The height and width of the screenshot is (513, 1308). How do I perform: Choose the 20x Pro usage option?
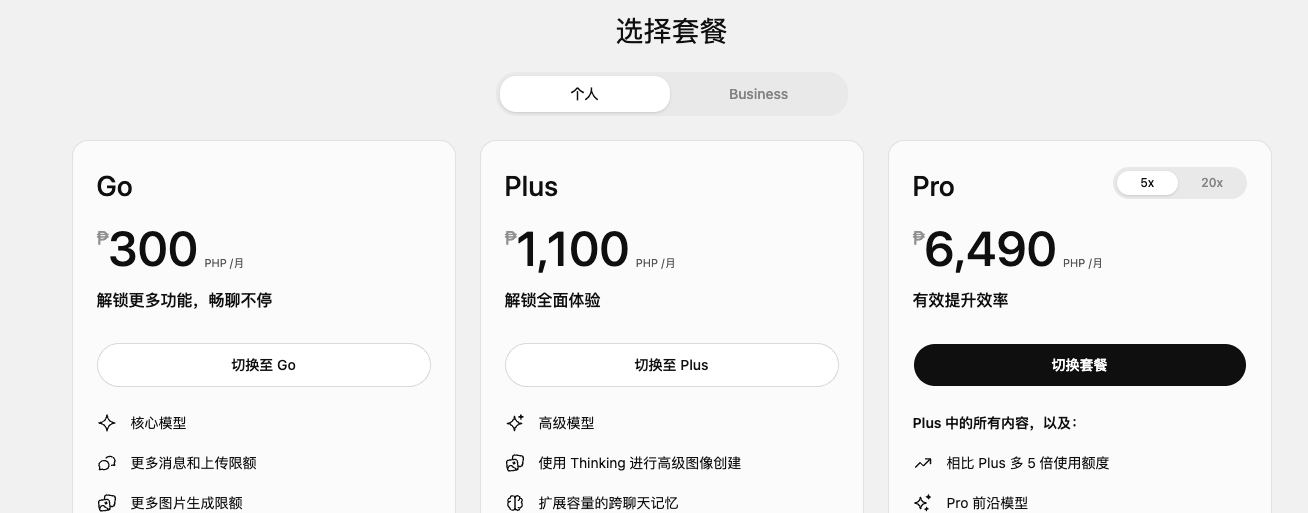1212,183
